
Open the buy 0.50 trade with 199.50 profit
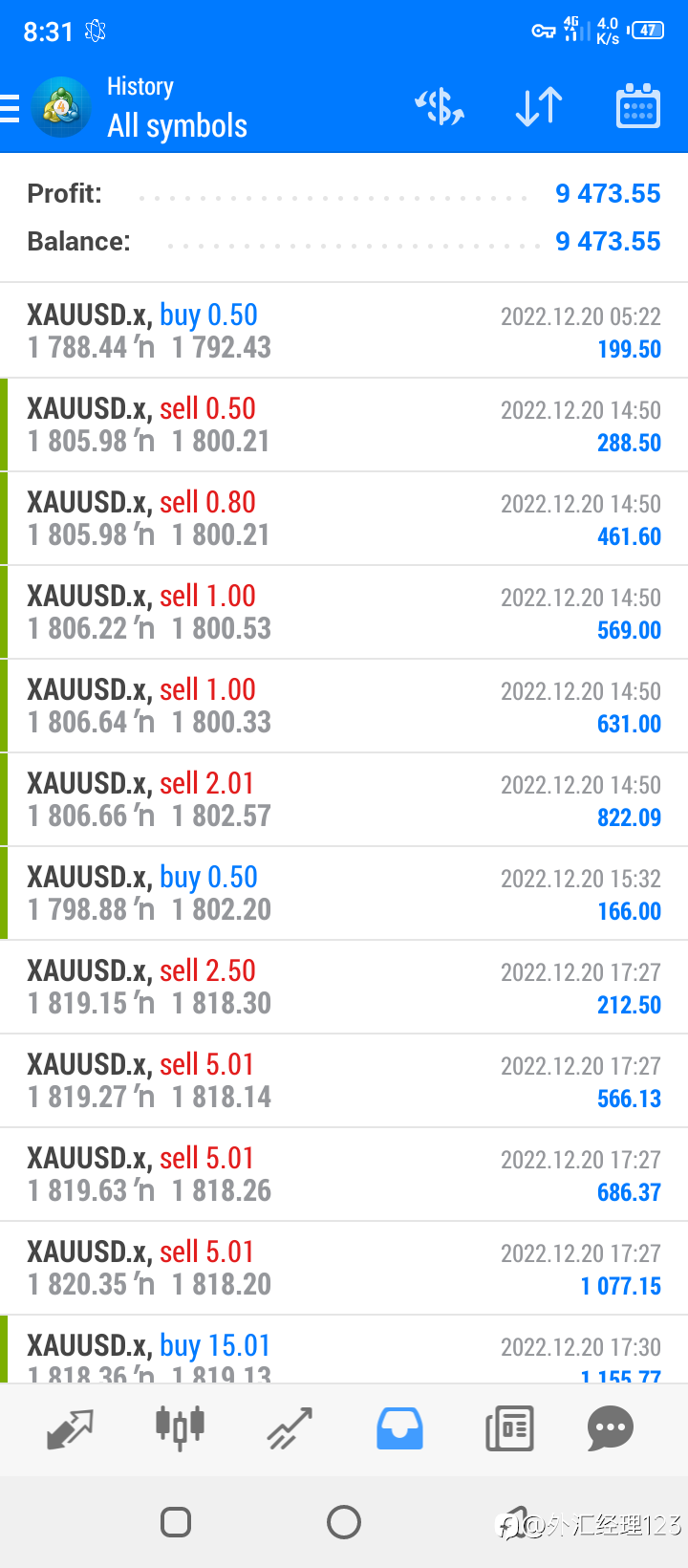[x=344, y=331]
